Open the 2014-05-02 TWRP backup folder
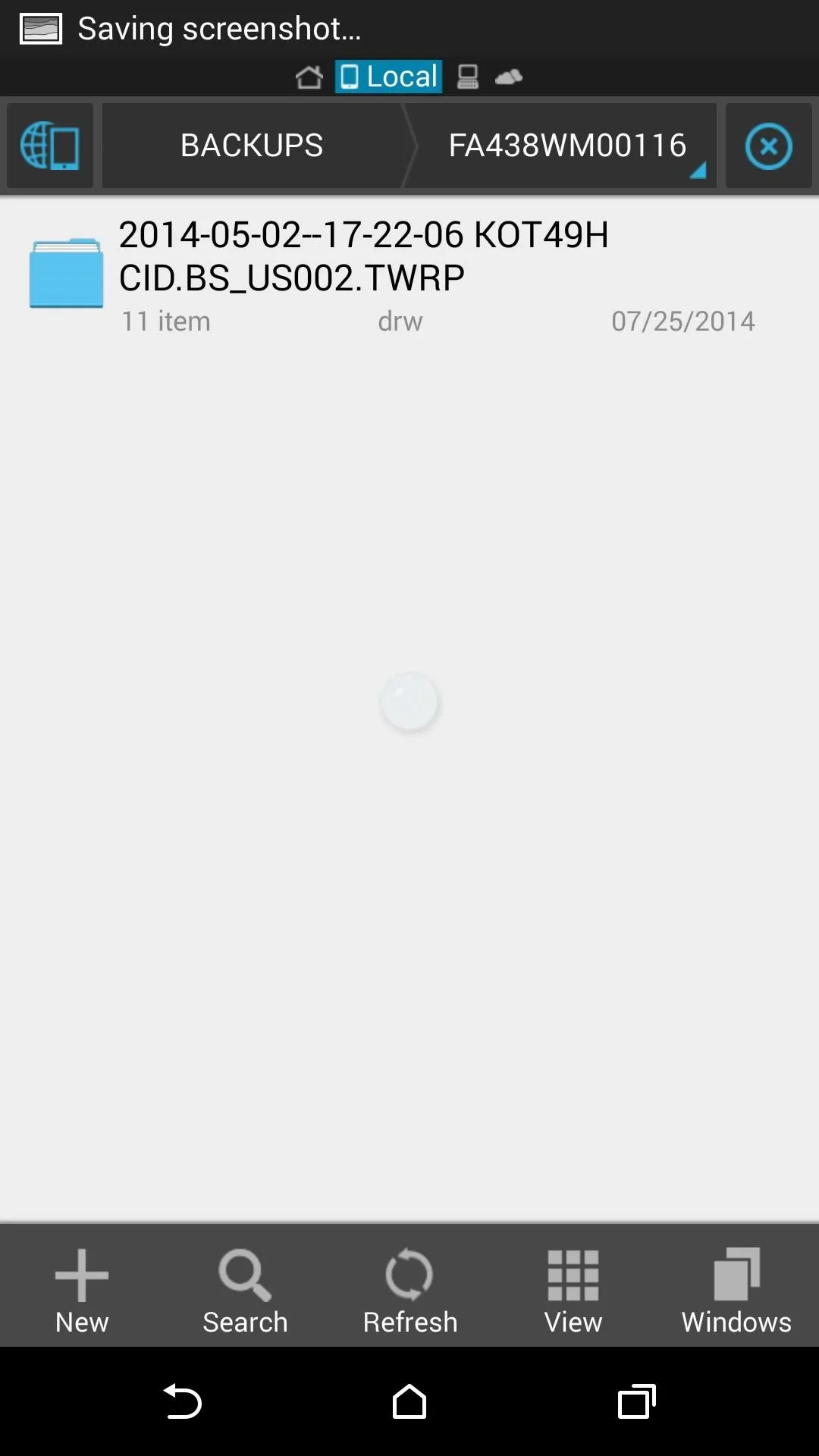Image resolution: width=819 pixels, height=1456 pixels. (x=409, y=277)
